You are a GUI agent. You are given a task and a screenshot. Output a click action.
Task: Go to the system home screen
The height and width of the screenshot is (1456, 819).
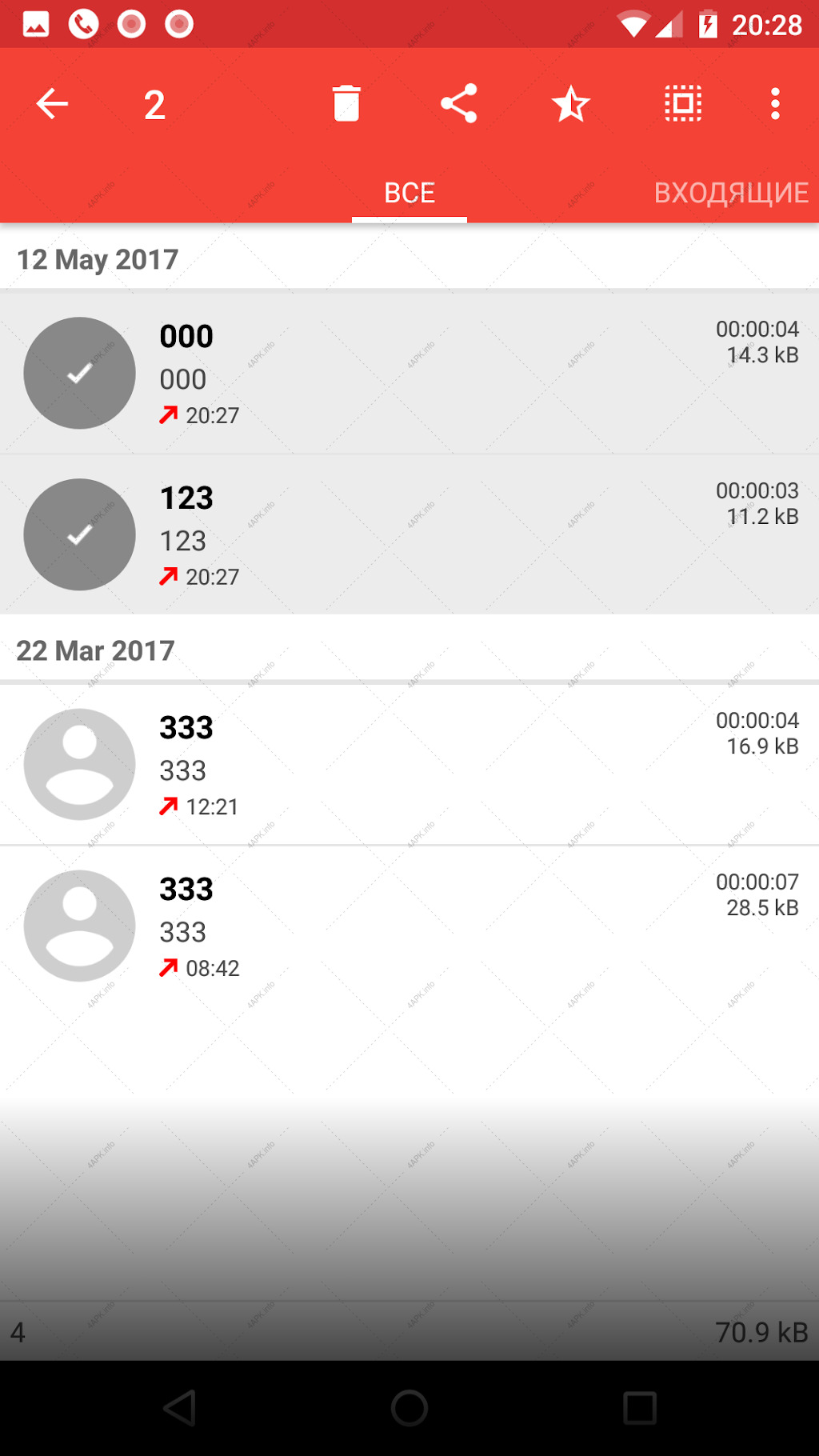pyautogui.click(x=409, y=1408)
